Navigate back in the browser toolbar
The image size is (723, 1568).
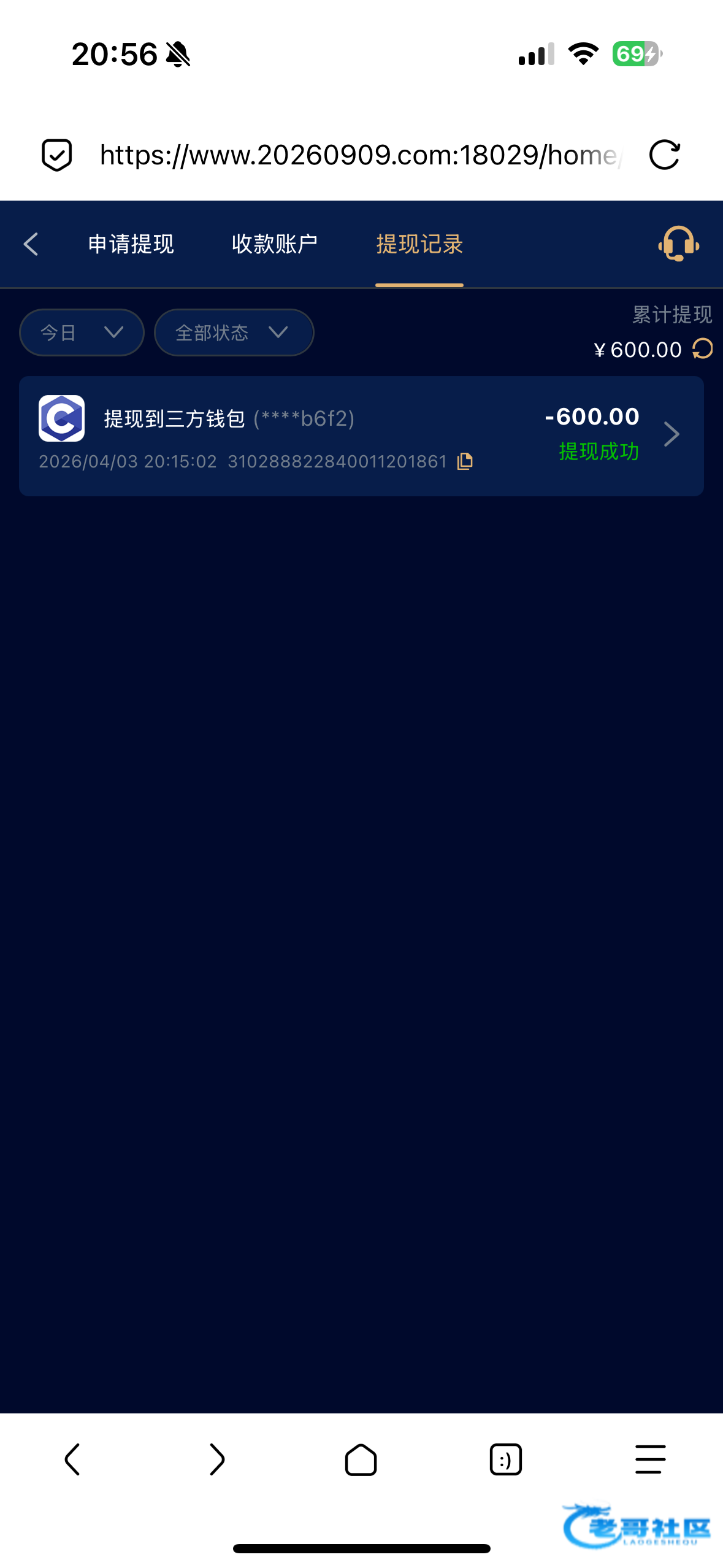coord(72,1459)
